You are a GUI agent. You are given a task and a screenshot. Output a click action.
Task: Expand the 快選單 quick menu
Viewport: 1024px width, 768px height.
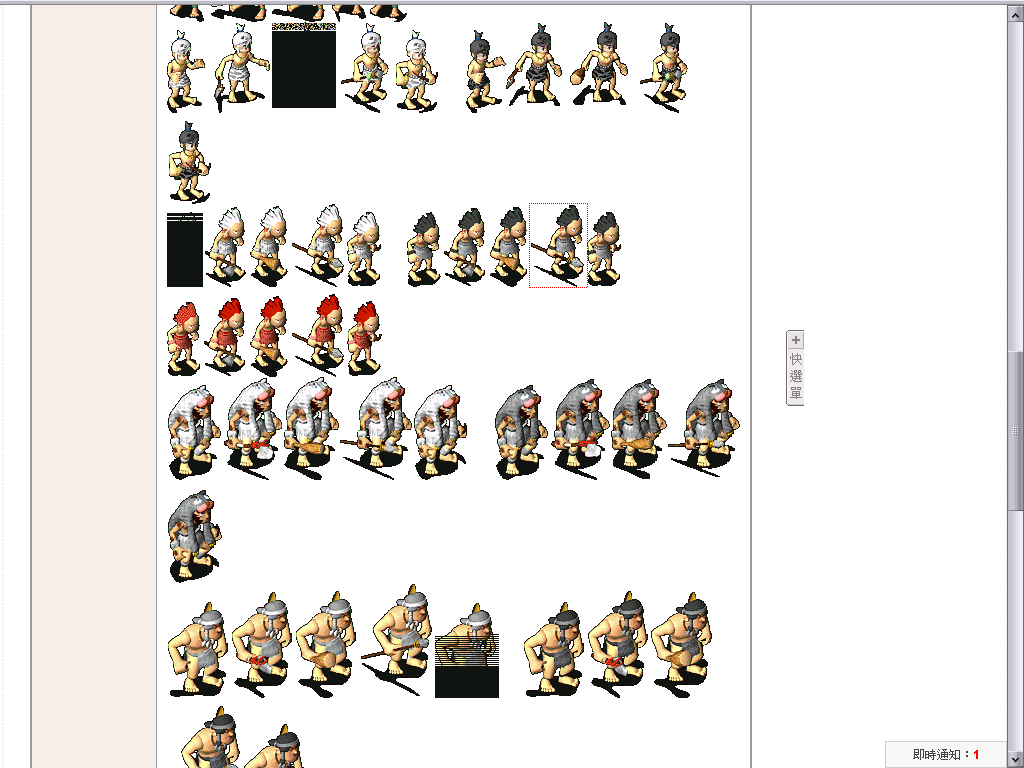796,341
